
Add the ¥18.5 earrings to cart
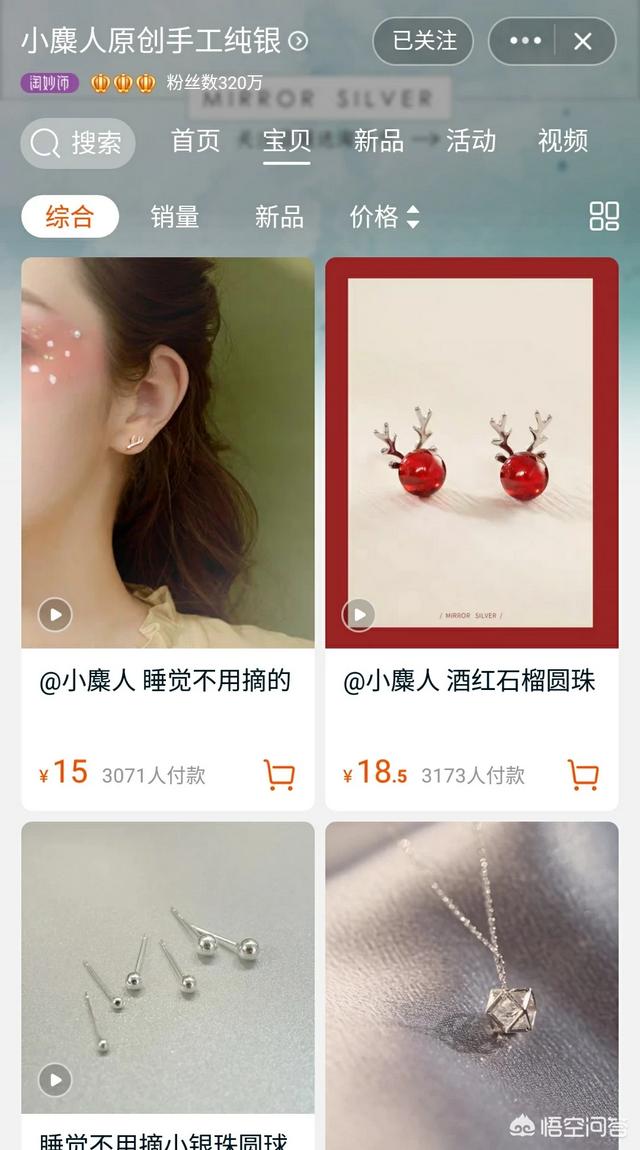[x=583, y=775]
